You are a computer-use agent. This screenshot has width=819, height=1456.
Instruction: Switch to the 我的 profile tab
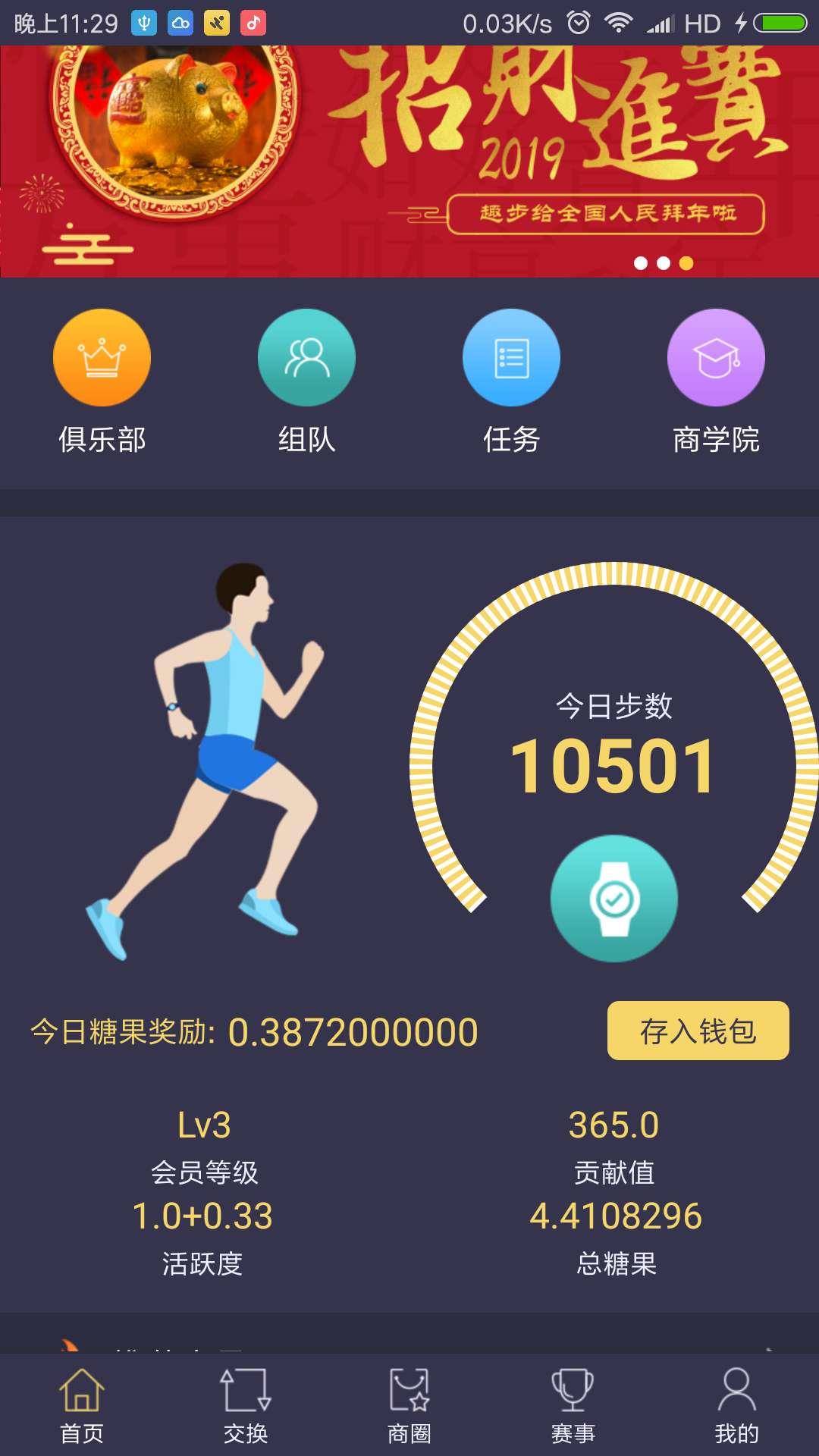737,1405
